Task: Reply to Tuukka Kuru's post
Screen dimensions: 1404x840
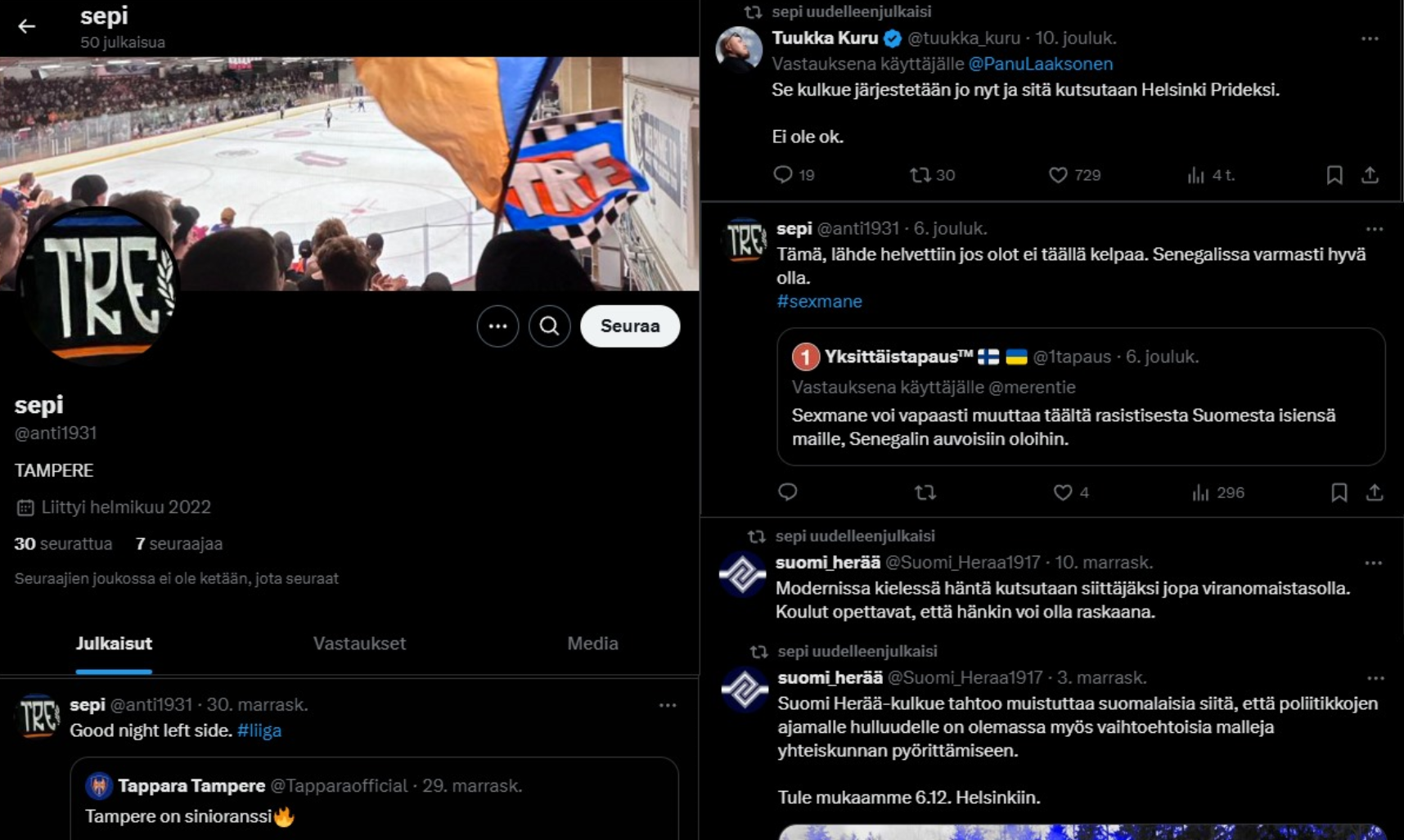Action: (x=783, y=175)
